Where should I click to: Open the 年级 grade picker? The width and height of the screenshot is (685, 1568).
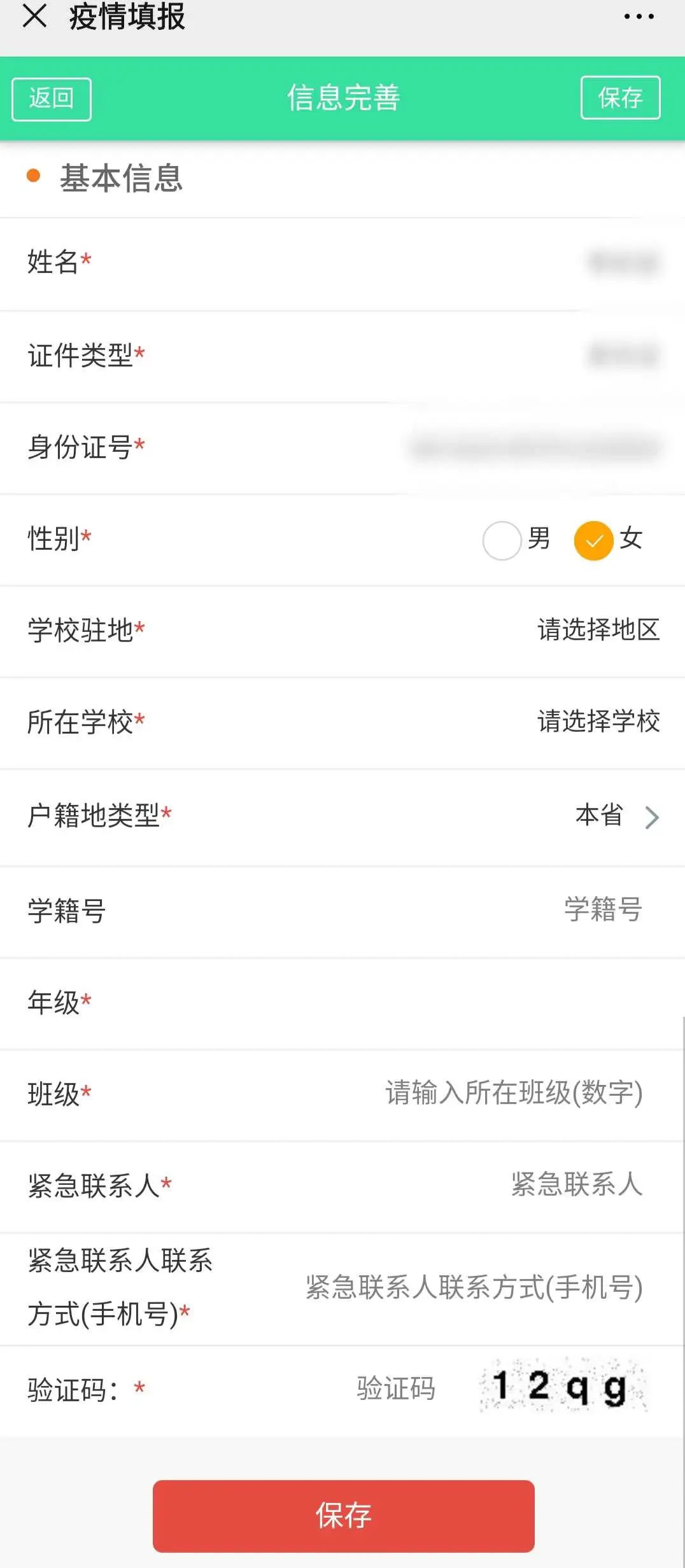coord(509,1002)
